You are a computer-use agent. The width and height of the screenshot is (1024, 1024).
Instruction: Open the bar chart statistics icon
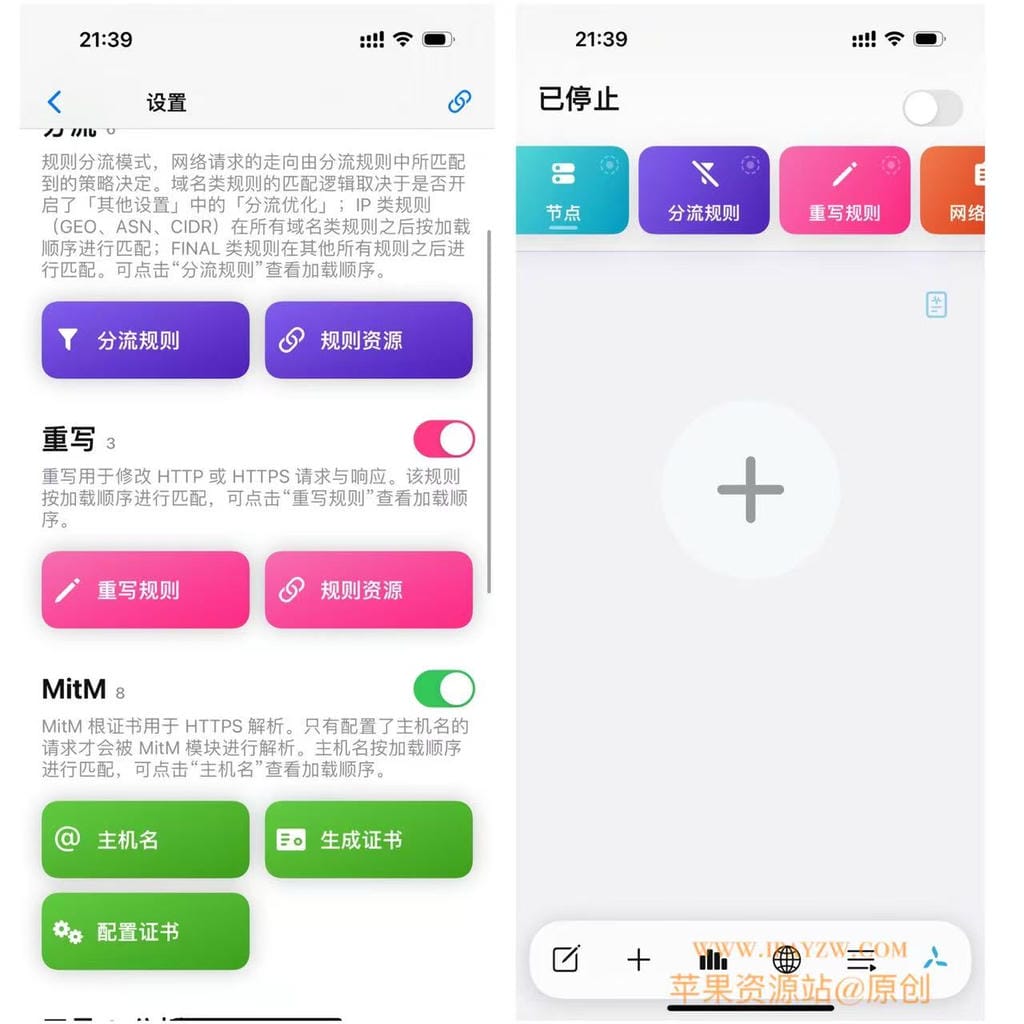pos(713,960)
